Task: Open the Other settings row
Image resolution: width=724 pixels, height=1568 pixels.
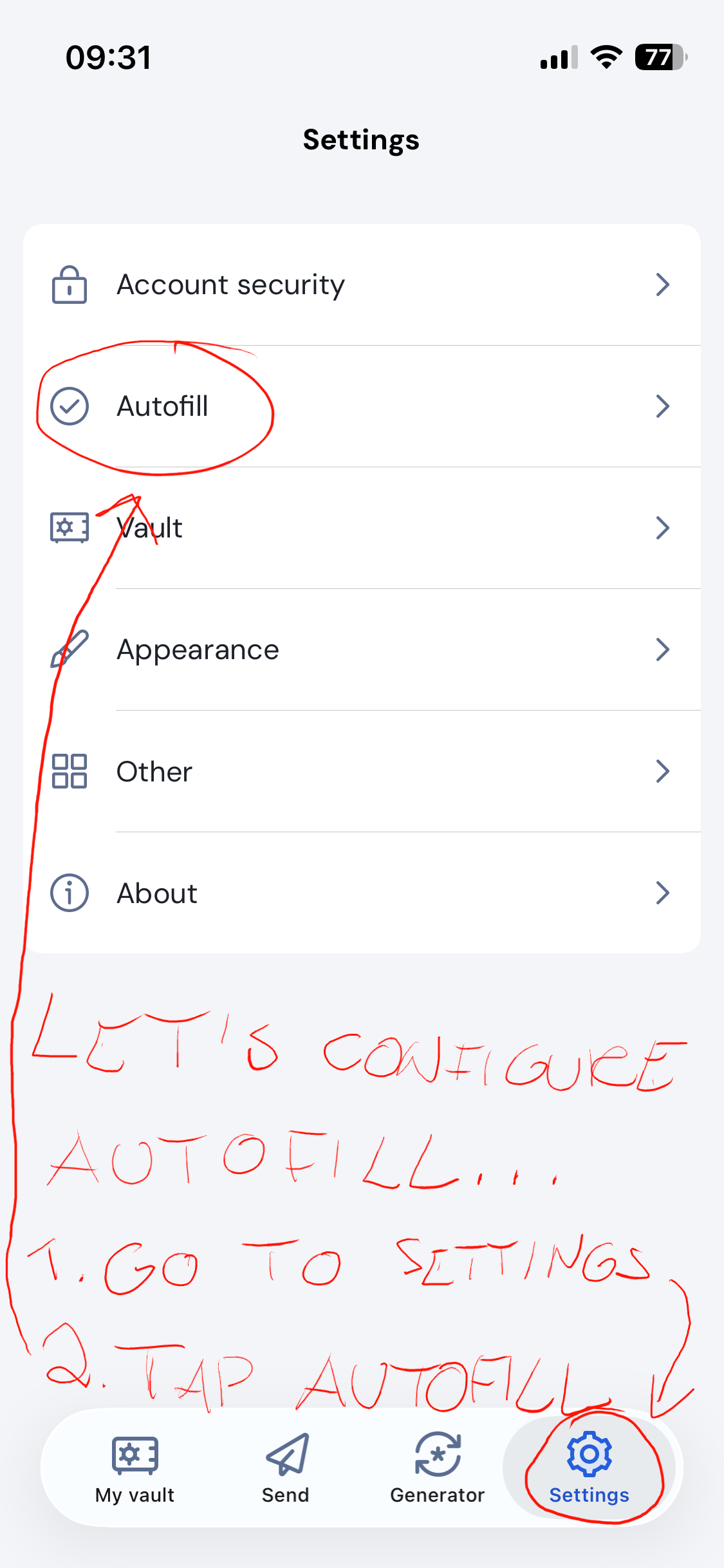Action: pyautogui.click(x=360, y=771)
